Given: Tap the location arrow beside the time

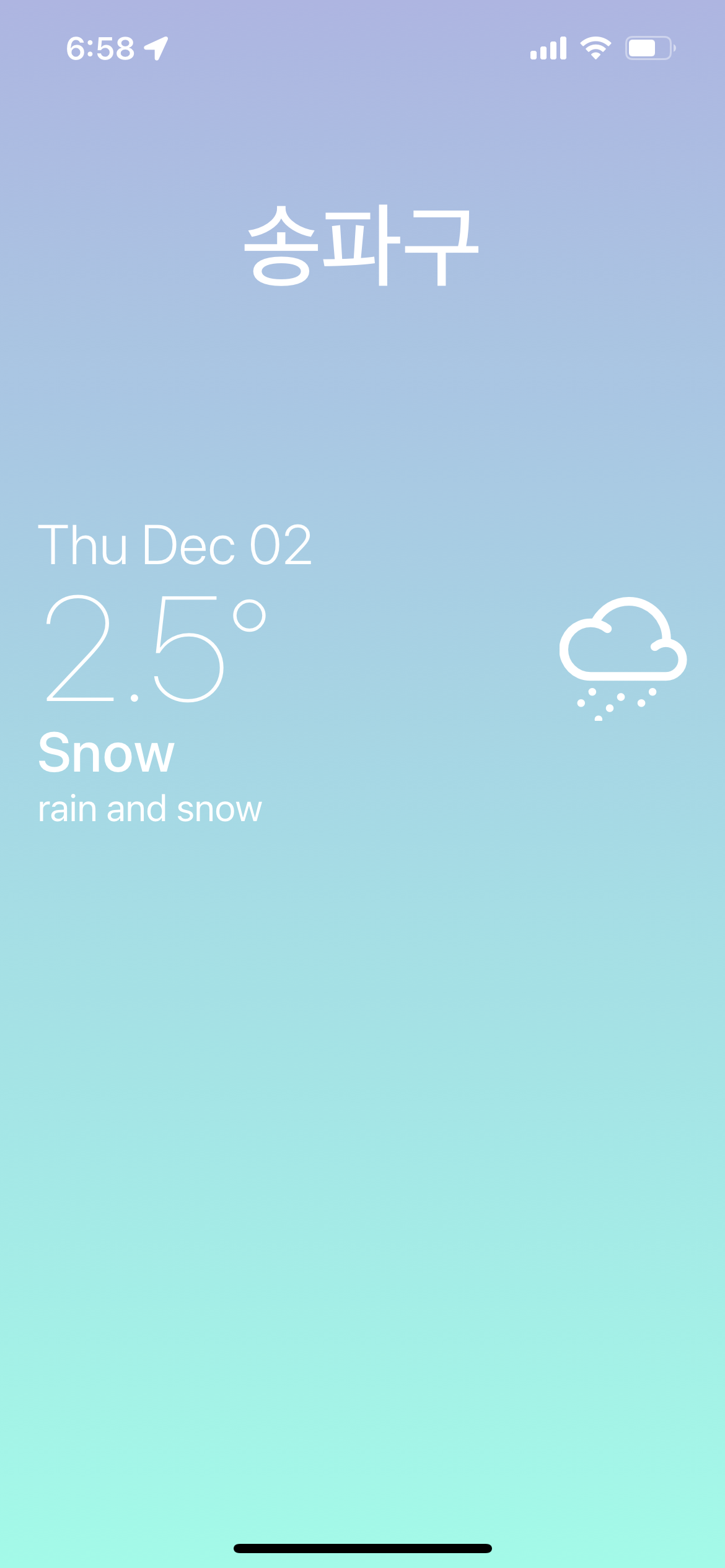Looking at the screenshot, I should pyautogui.click(x=157, y=48).
